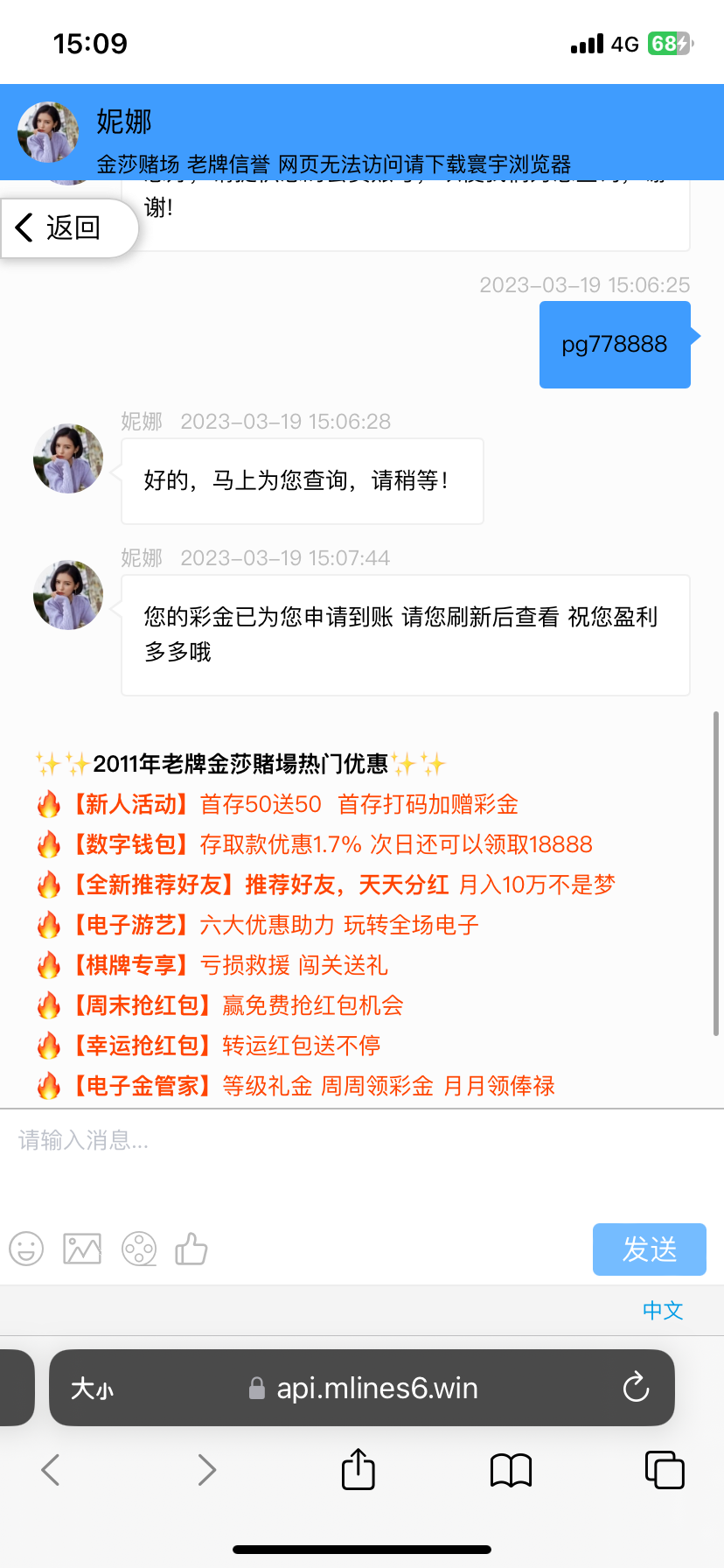Screen dimensions: 724x1568
Task: Send the message with 发送
Action: [x=649, y=1249]
